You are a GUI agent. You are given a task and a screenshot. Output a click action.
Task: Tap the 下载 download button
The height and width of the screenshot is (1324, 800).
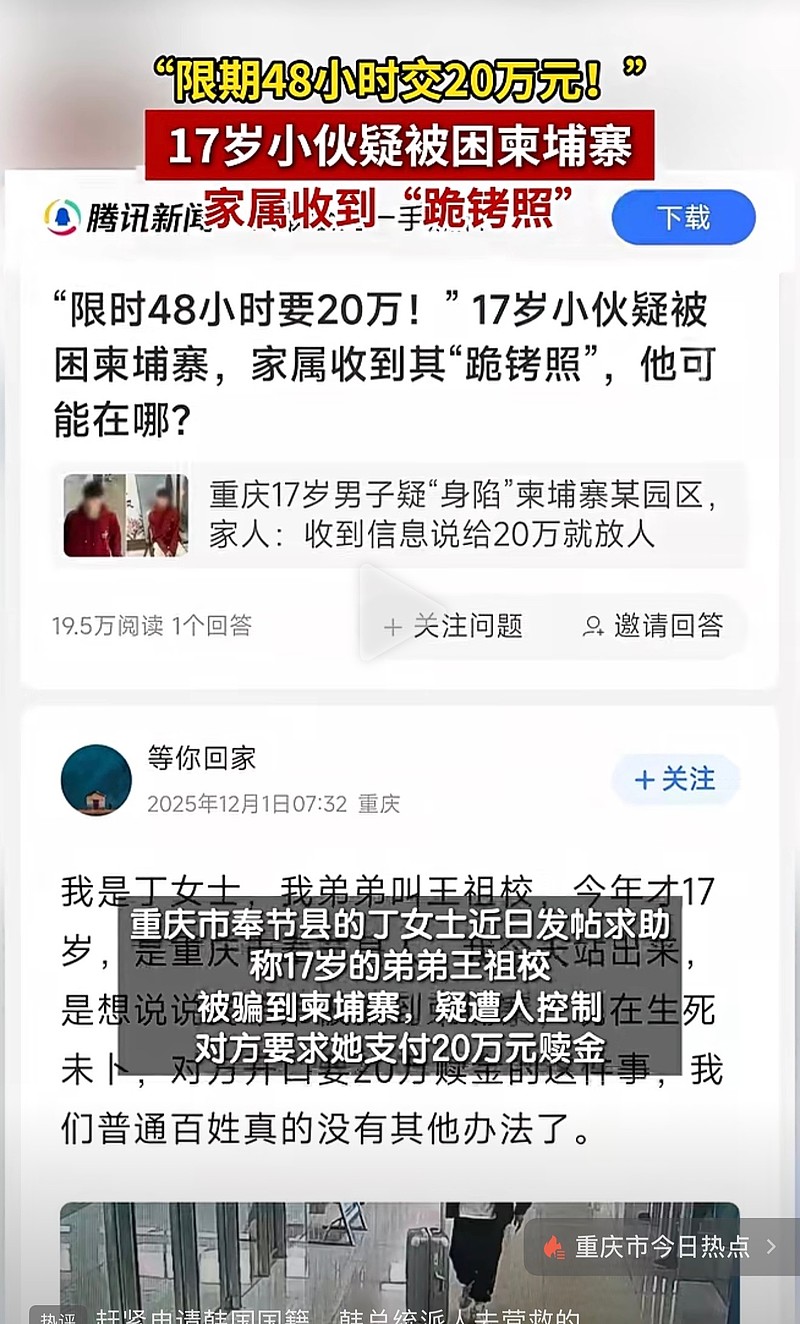coord(682,217)
